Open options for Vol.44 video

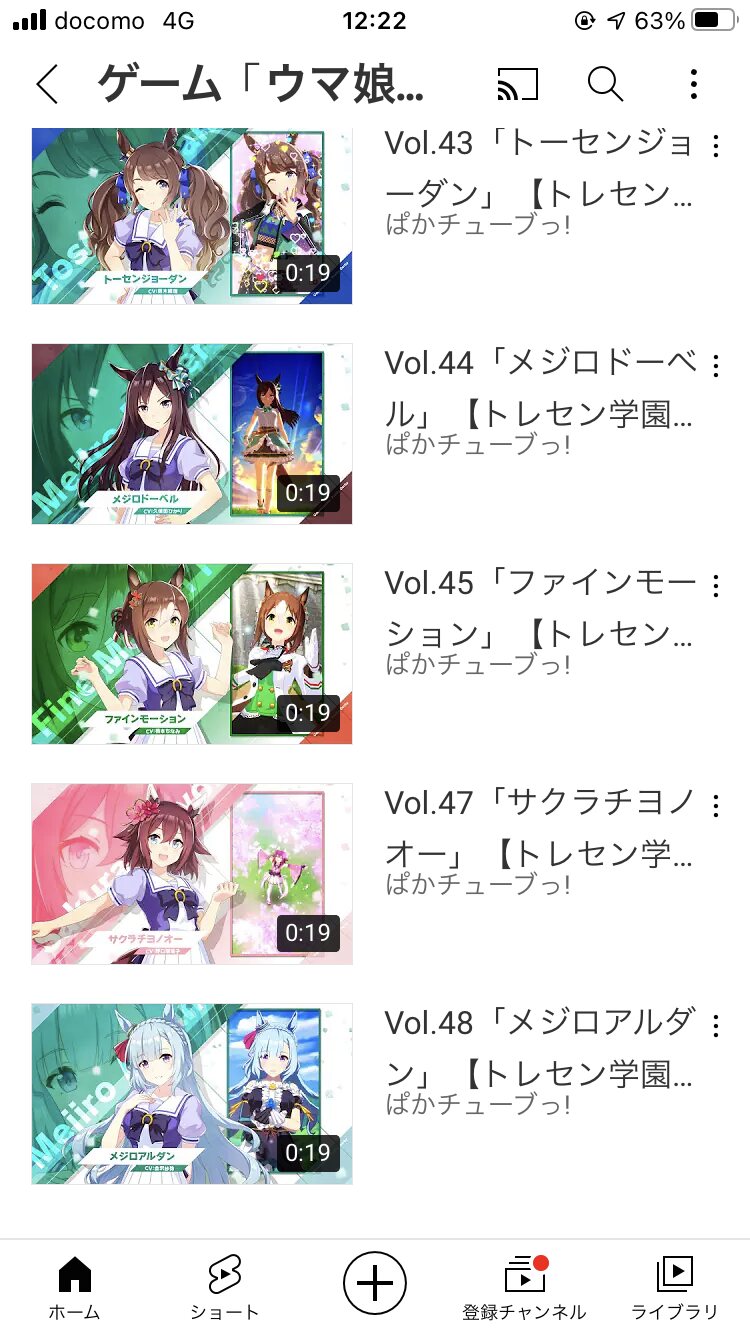pos(715,366)
